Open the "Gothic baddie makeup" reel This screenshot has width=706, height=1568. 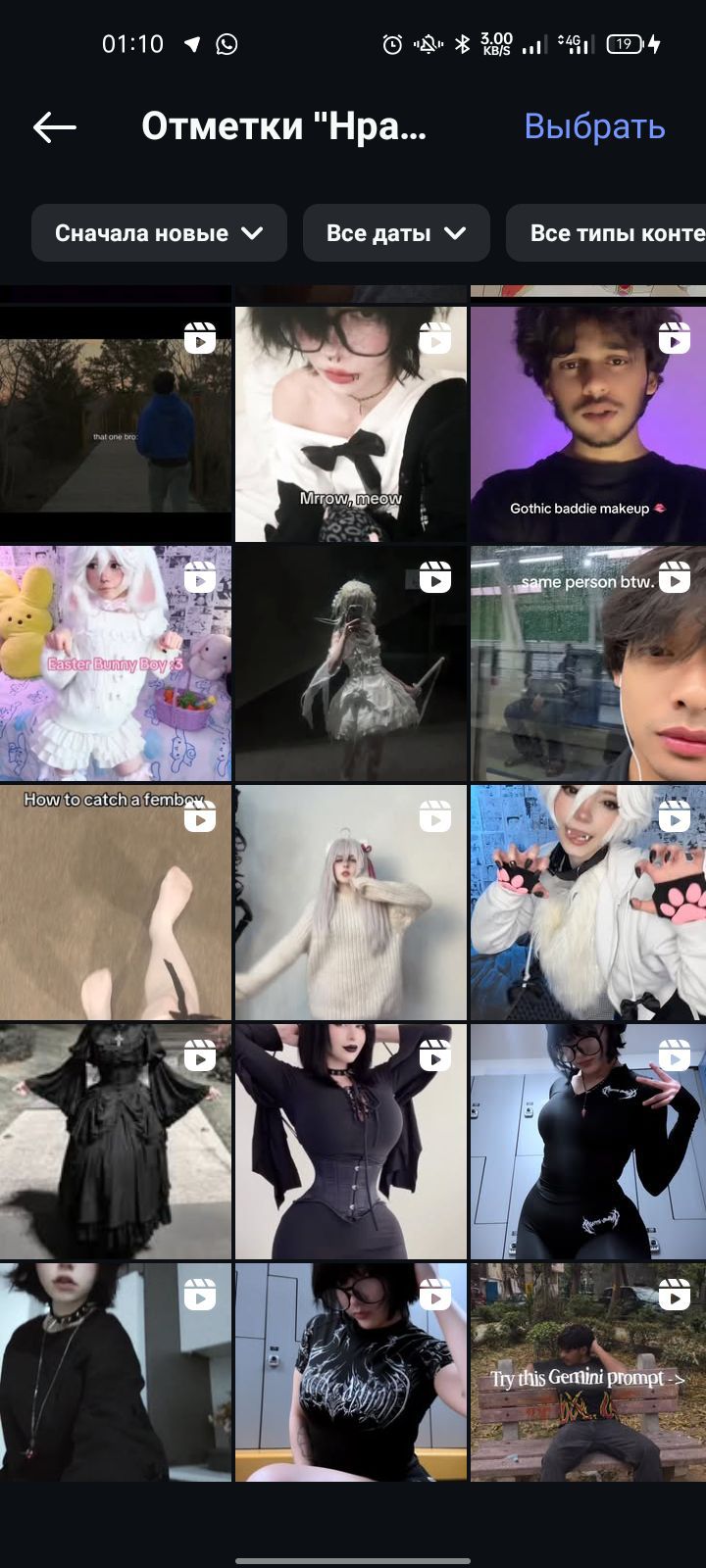click(587, 424)
